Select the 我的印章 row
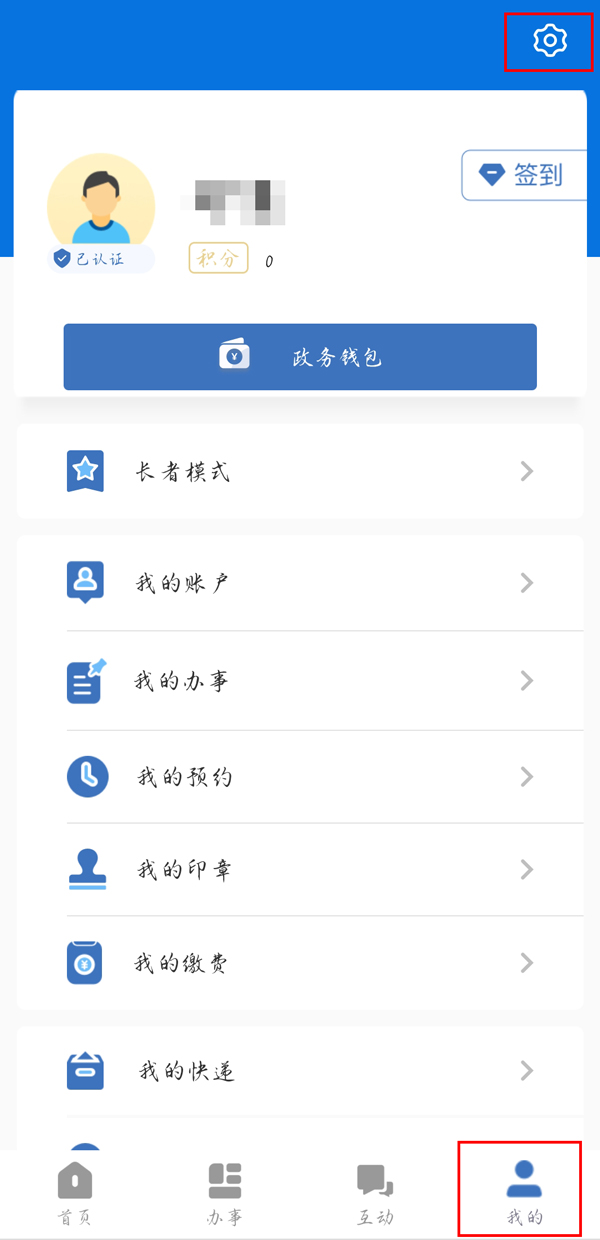This screenshot has height=1240, width=600. coord(300,869)
